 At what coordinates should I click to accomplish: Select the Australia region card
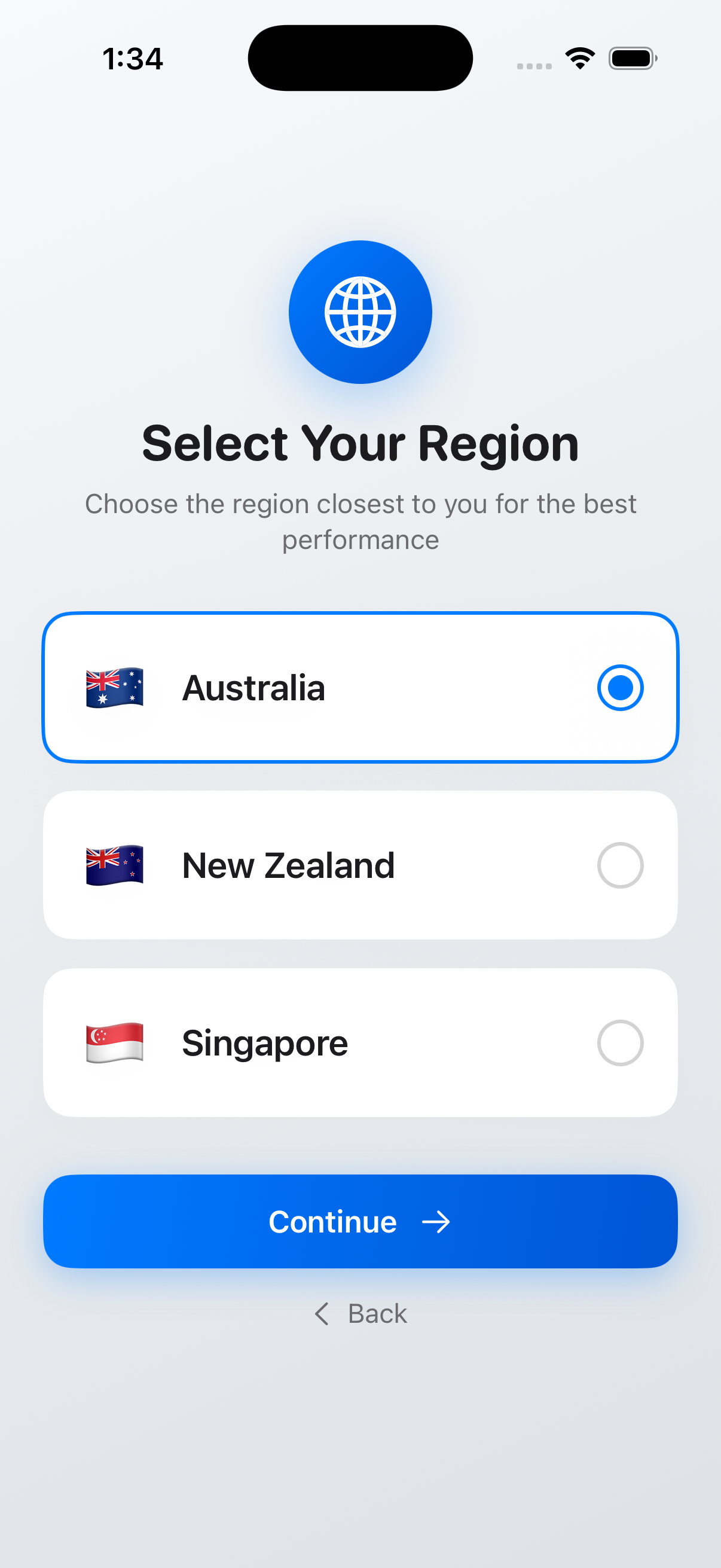point(360,687)
